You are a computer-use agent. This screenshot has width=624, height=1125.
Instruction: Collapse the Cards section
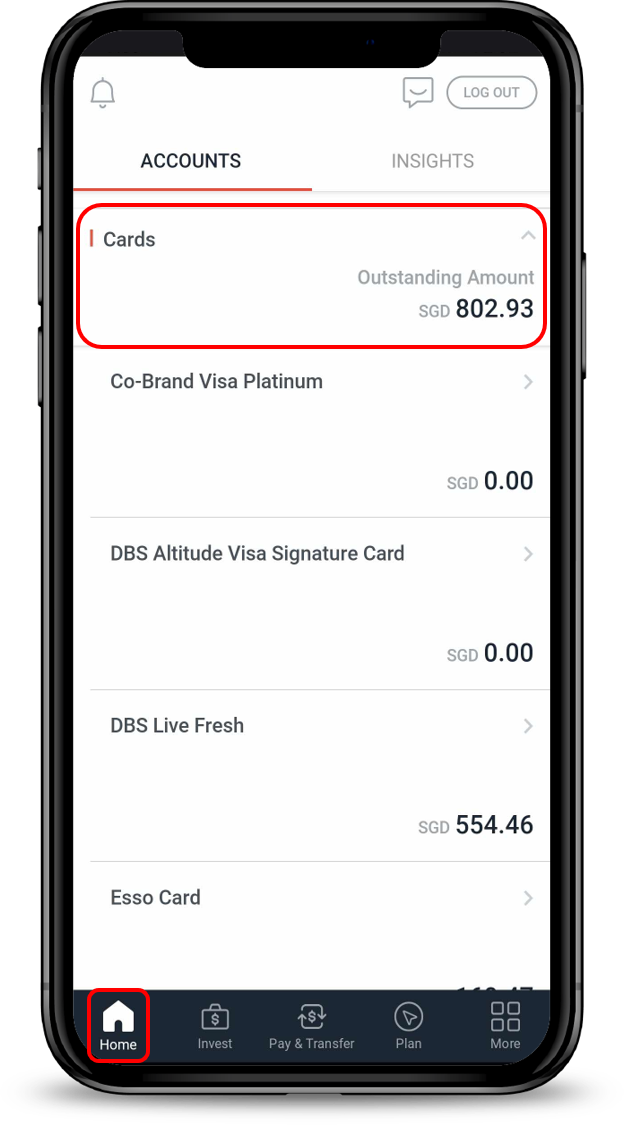[528, 237]
